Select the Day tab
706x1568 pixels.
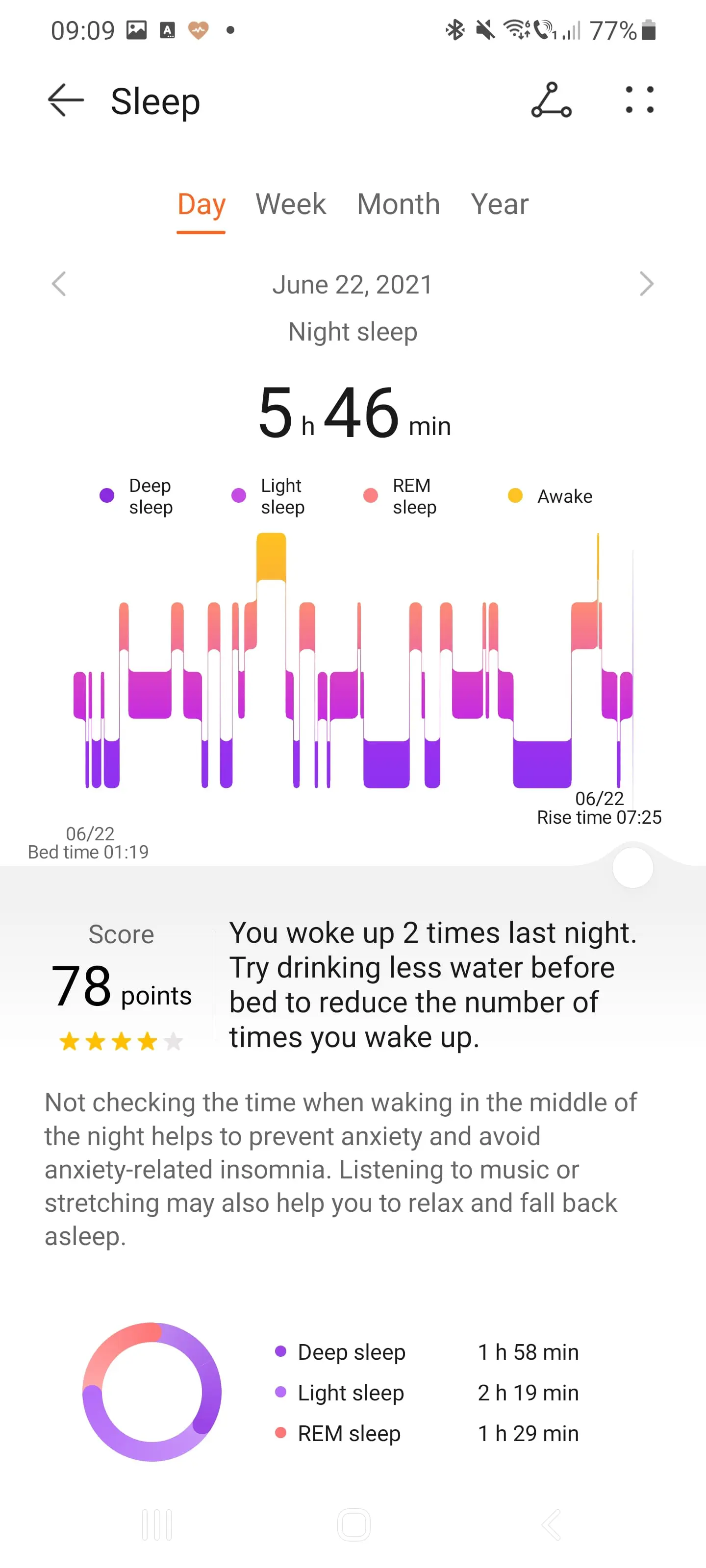[201, 204]
